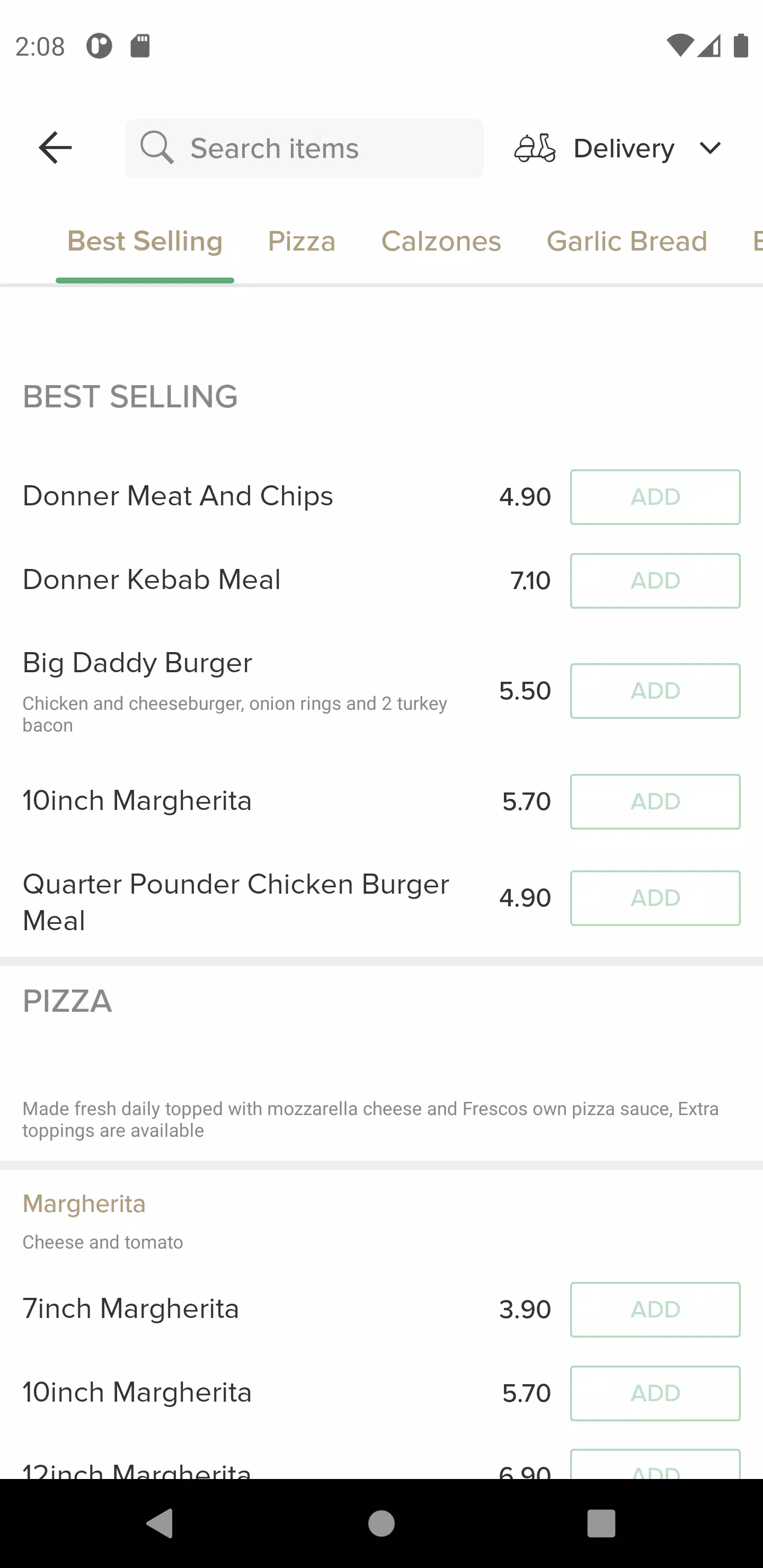Add Quarter Pounder Chicken Burger Meal
This screenshot has height=1568, width=763.
pyautogui.click(x=655, y=898)
